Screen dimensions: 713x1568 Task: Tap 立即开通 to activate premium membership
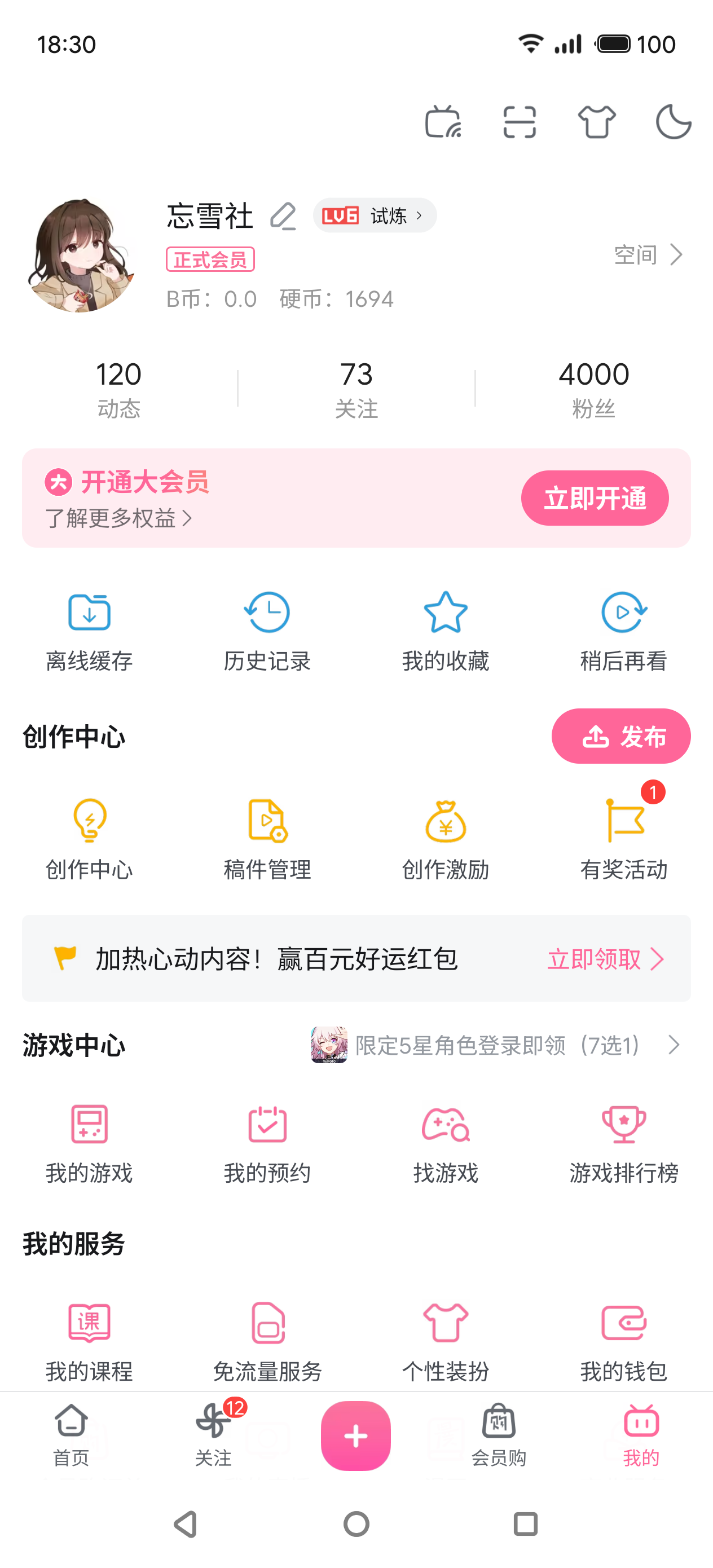pos(595,498)
